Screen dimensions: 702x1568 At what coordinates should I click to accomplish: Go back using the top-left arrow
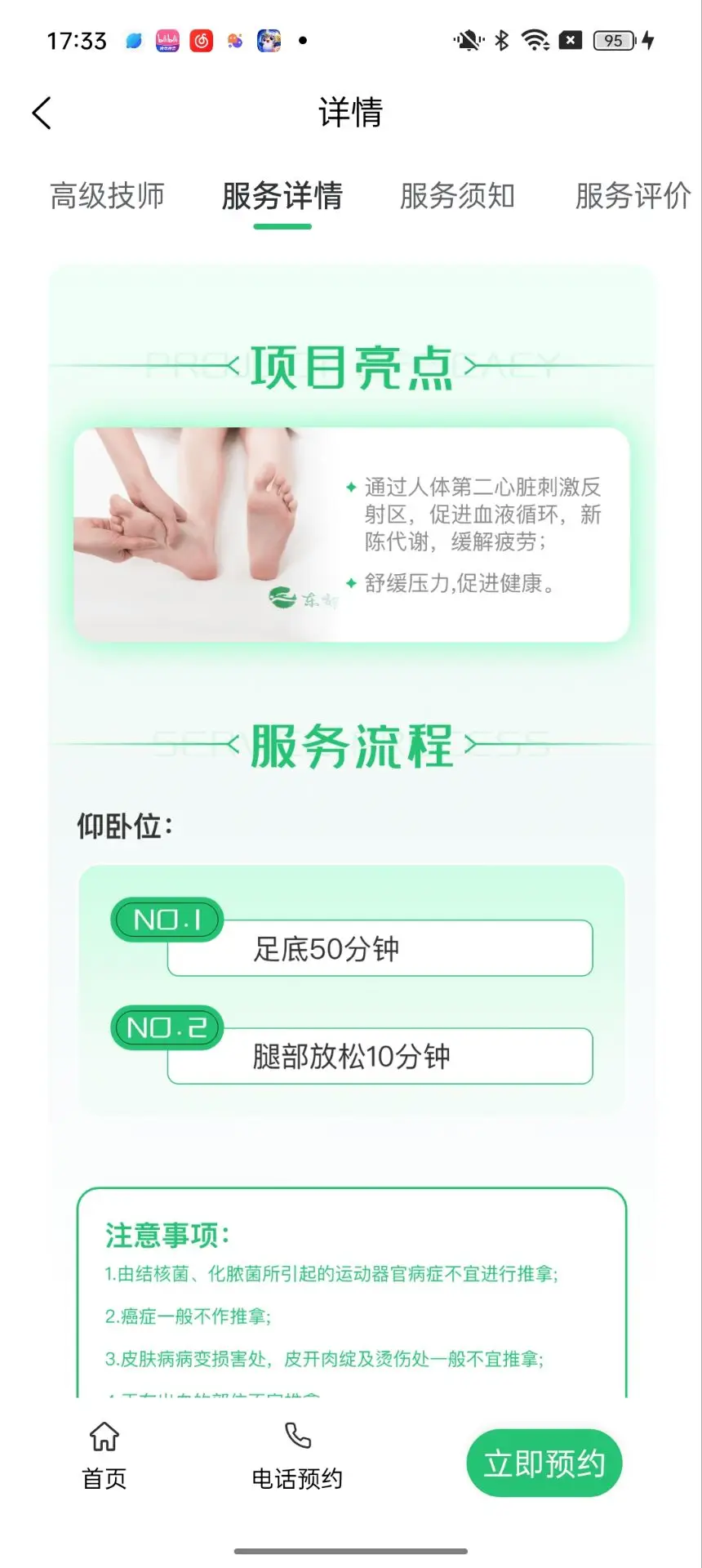coord(42,113)
